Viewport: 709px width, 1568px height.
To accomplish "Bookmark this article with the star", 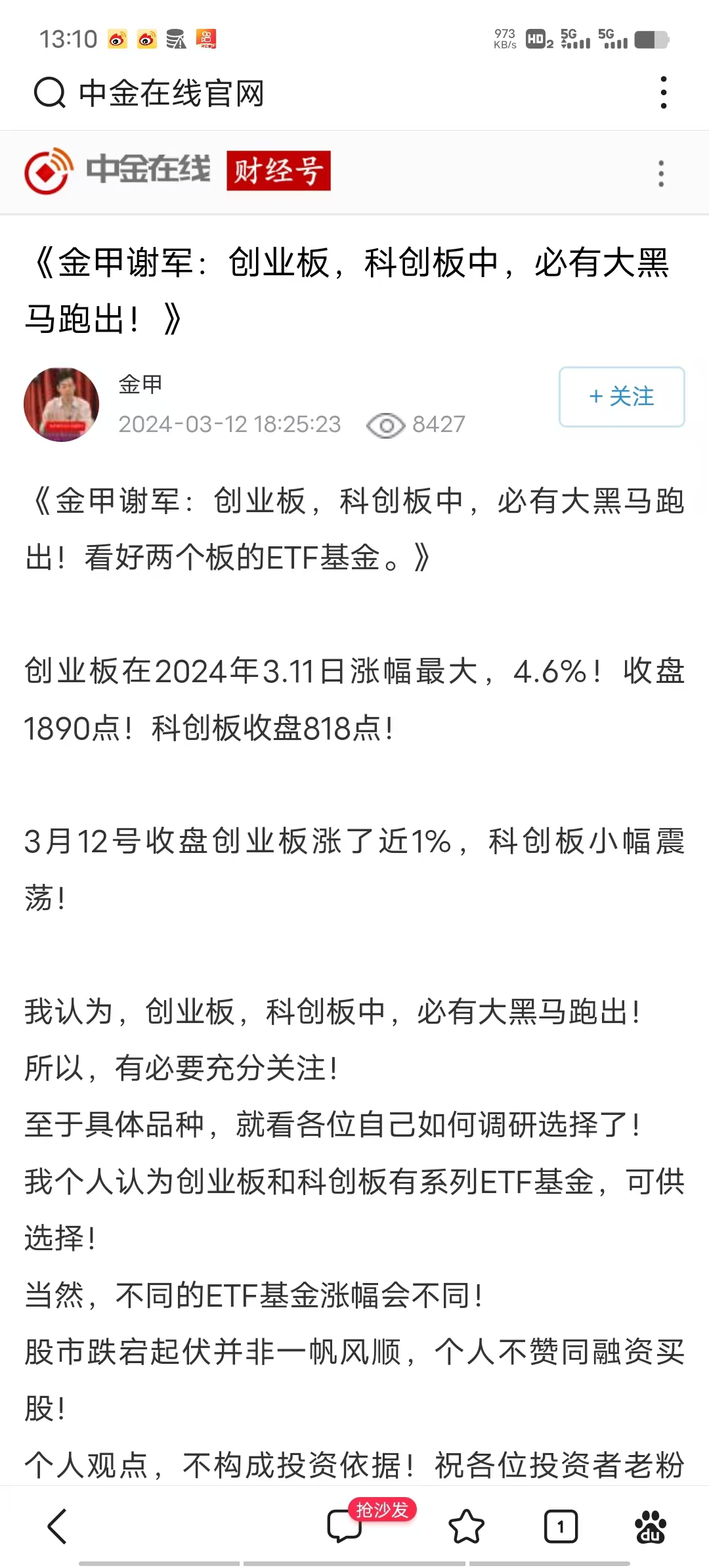I will pyautogui.click(x=466, y=1526).
